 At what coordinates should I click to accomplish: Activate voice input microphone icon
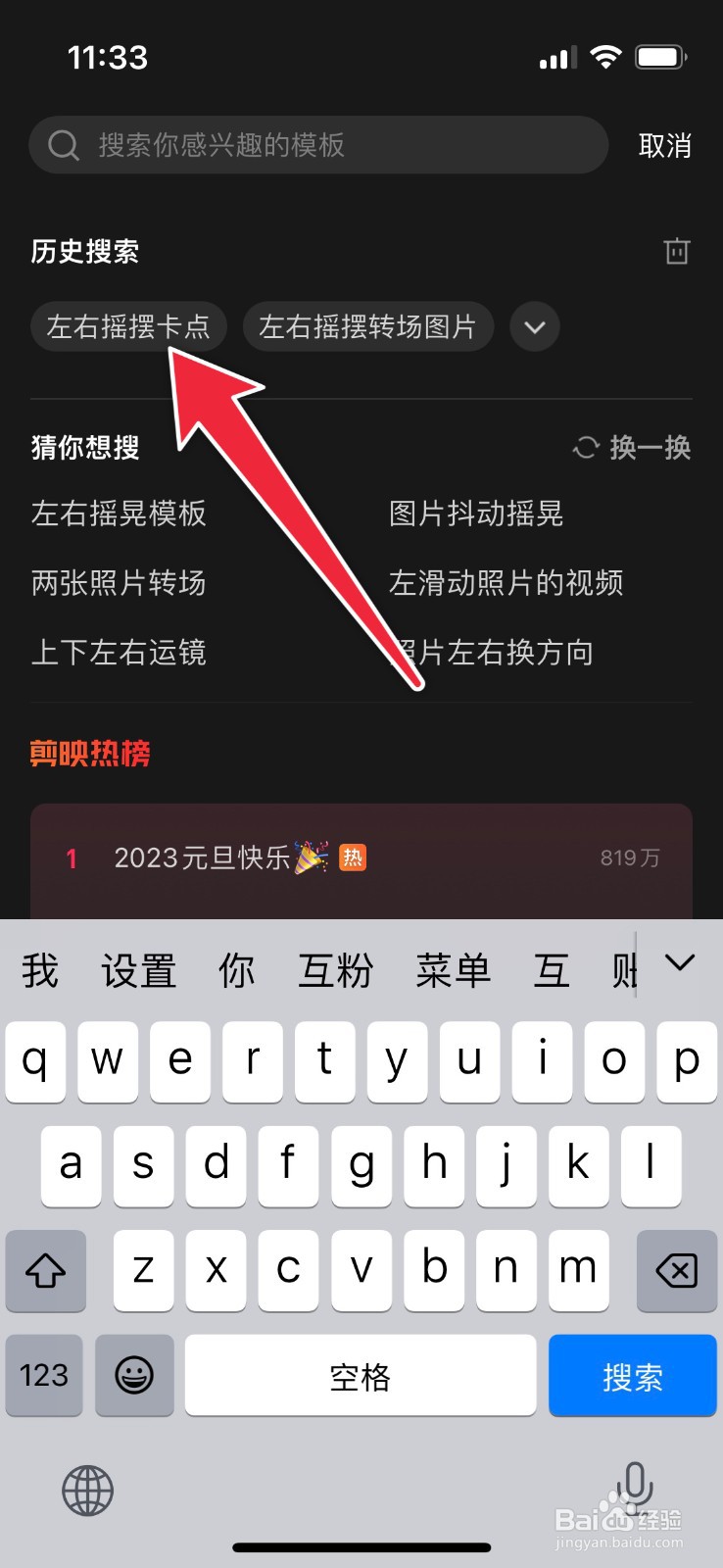click(x=634, y=1492)
